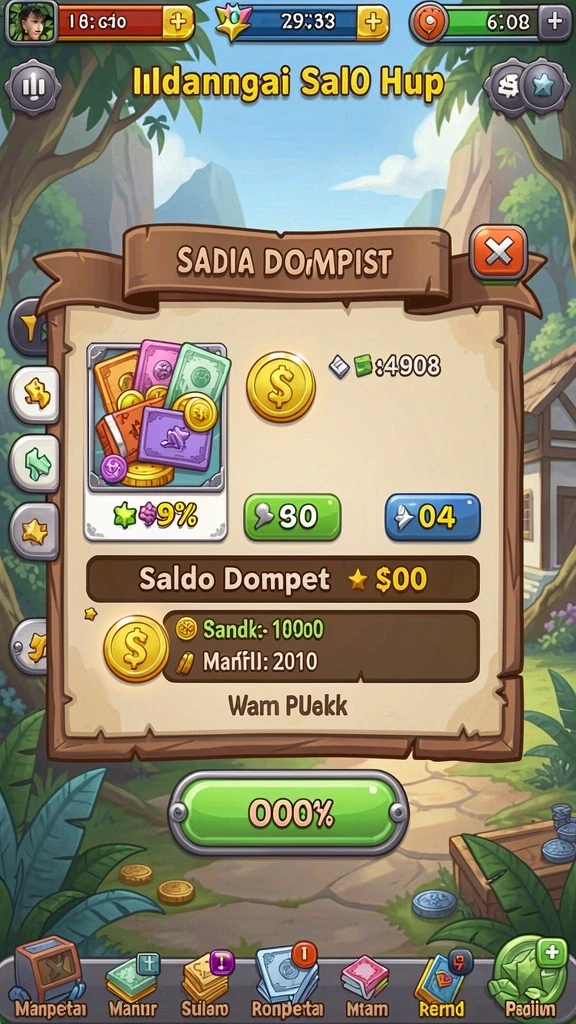Screen dimensions: 576x1024
Task: Add more to the green energy bar
Action: (x=554, y=23)
